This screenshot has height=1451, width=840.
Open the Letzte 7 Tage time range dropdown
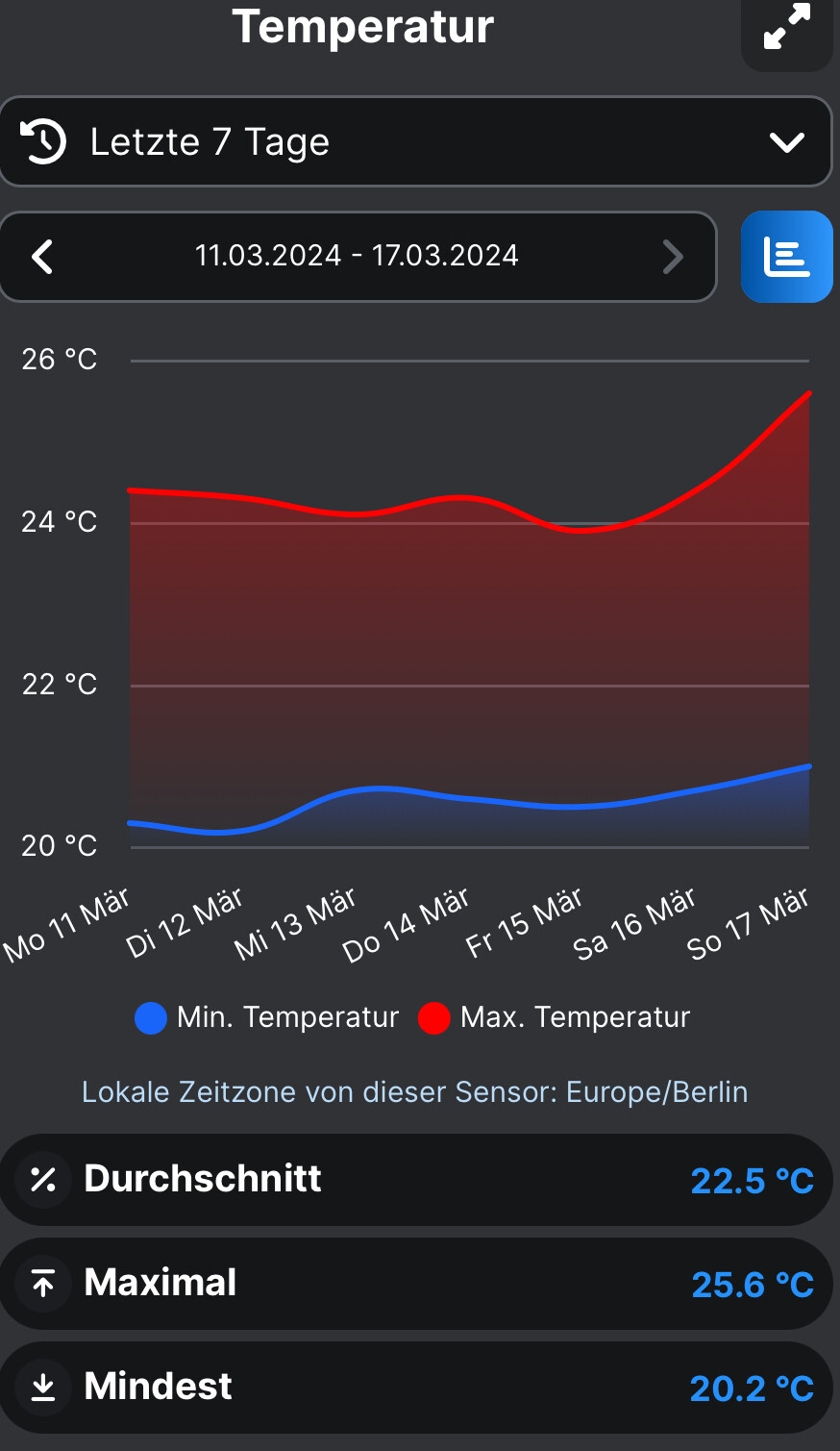pyautogui.click(x=415, y=142)
